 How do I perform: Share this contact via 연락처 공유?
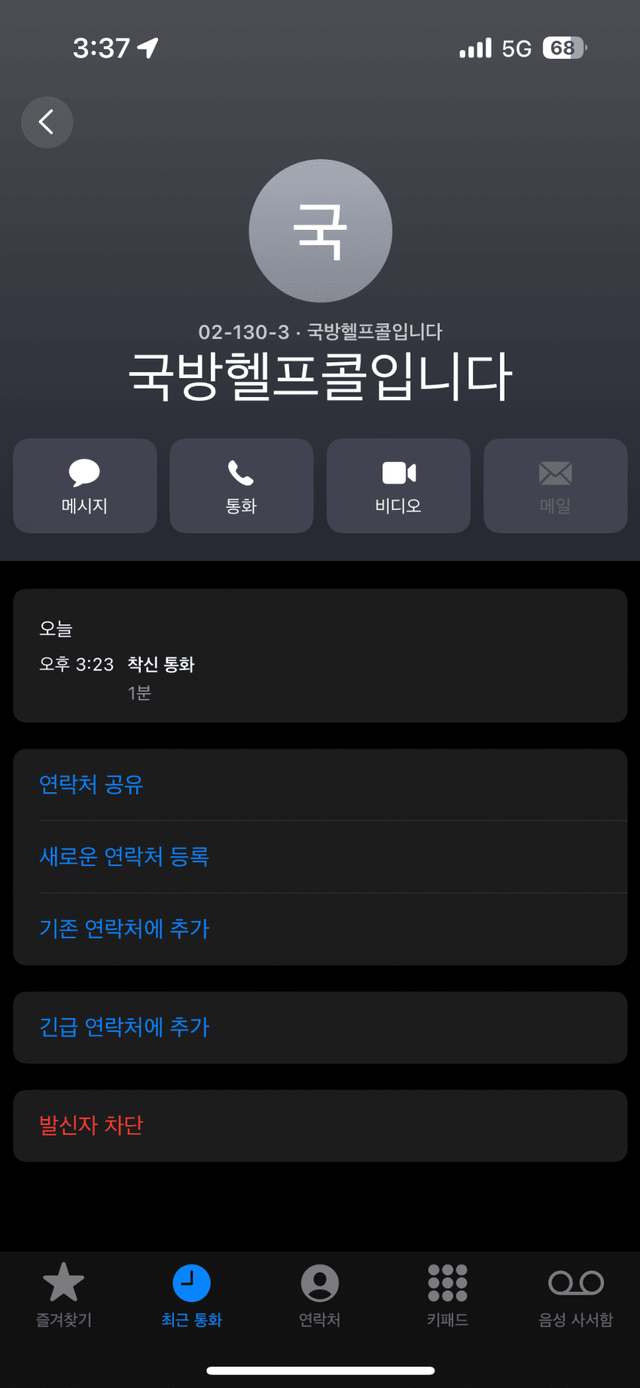coord(92,785)
